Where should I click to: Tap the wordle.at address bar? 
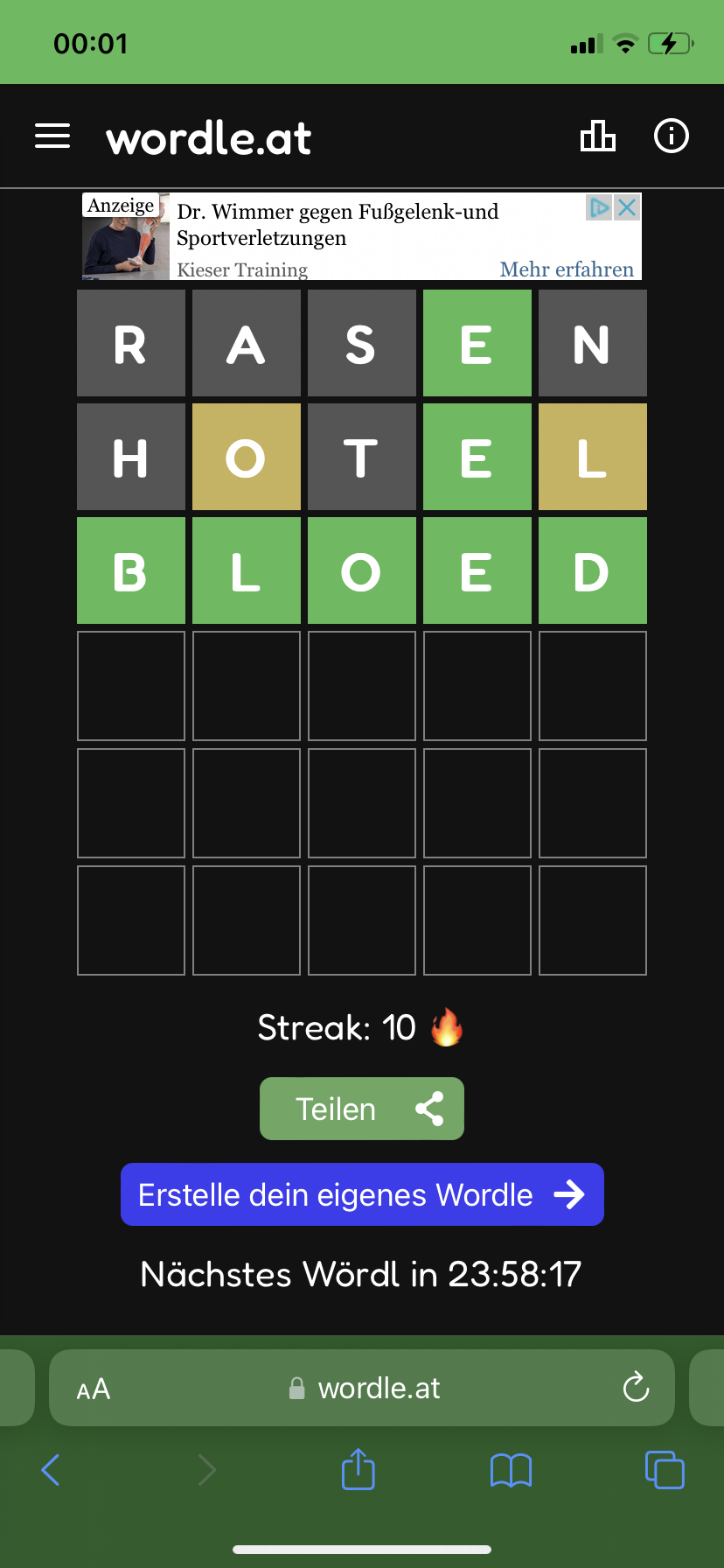362,1388
